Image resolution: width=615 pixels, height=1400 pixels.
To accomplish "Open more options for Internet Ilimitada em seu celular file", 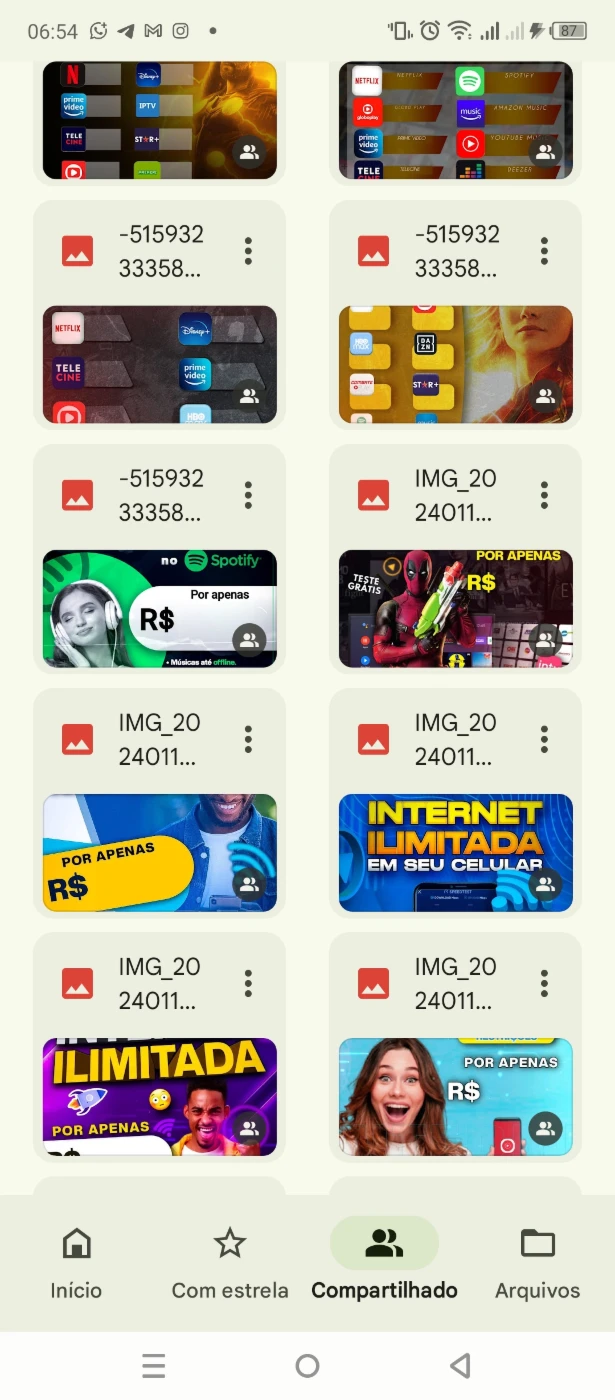I will pos(544,739).
